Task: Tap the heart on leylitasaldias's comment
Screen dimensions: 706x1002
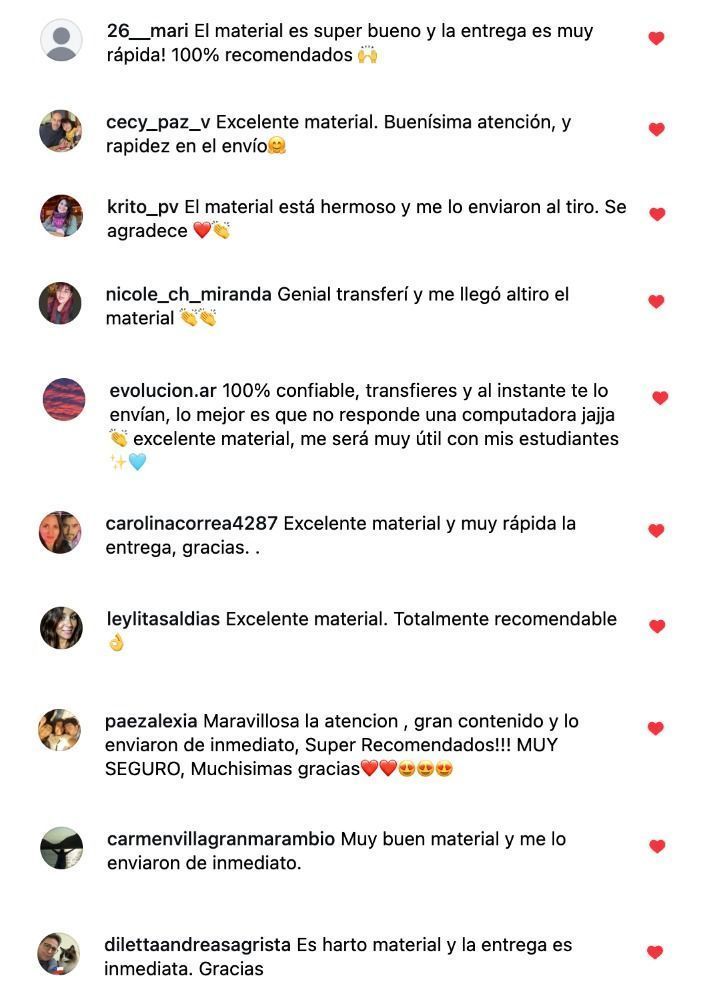Action: pos(657,627)
